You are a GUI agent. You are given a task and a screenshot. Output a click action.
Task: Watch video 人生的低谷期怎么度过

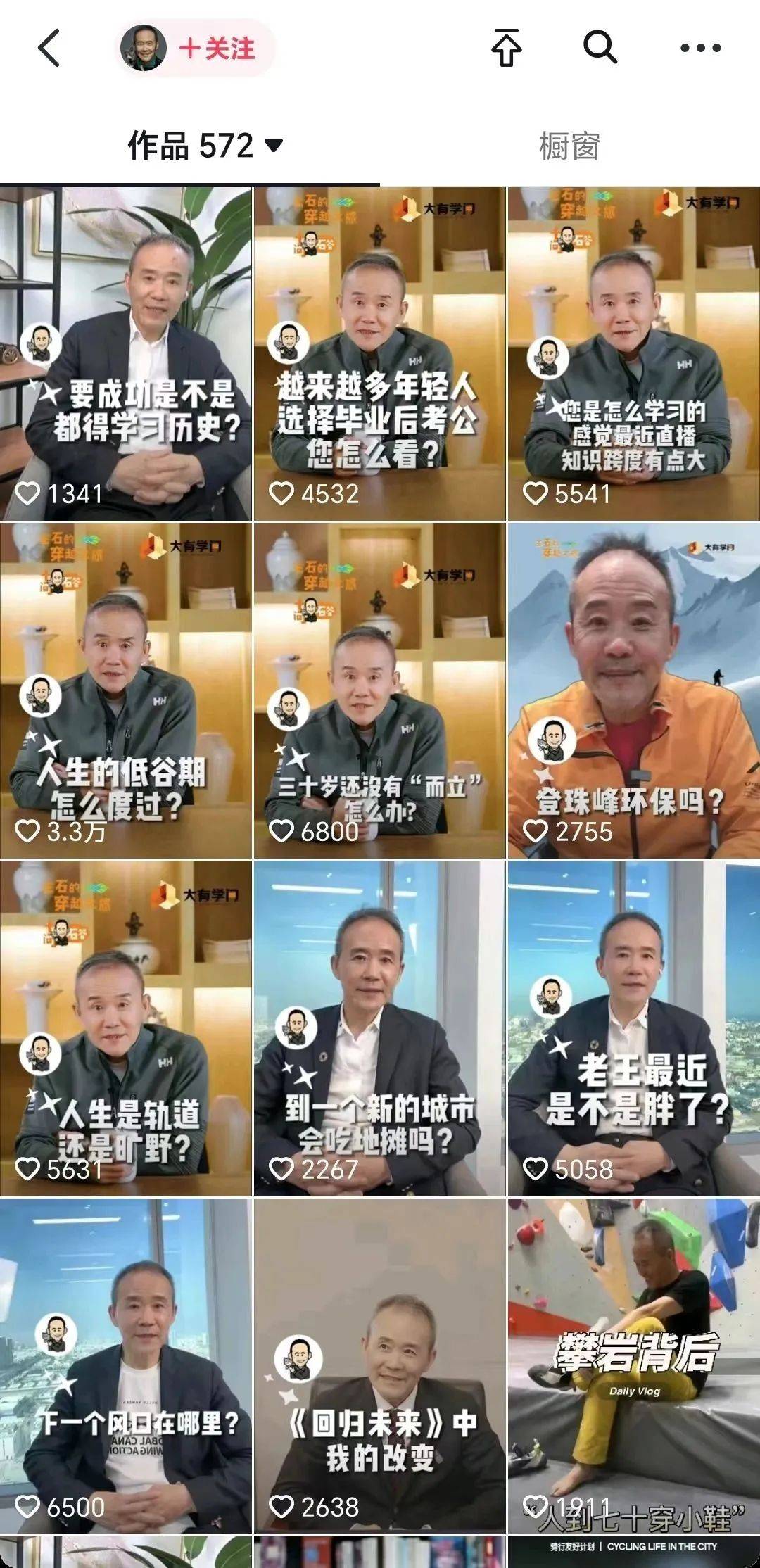126,690
